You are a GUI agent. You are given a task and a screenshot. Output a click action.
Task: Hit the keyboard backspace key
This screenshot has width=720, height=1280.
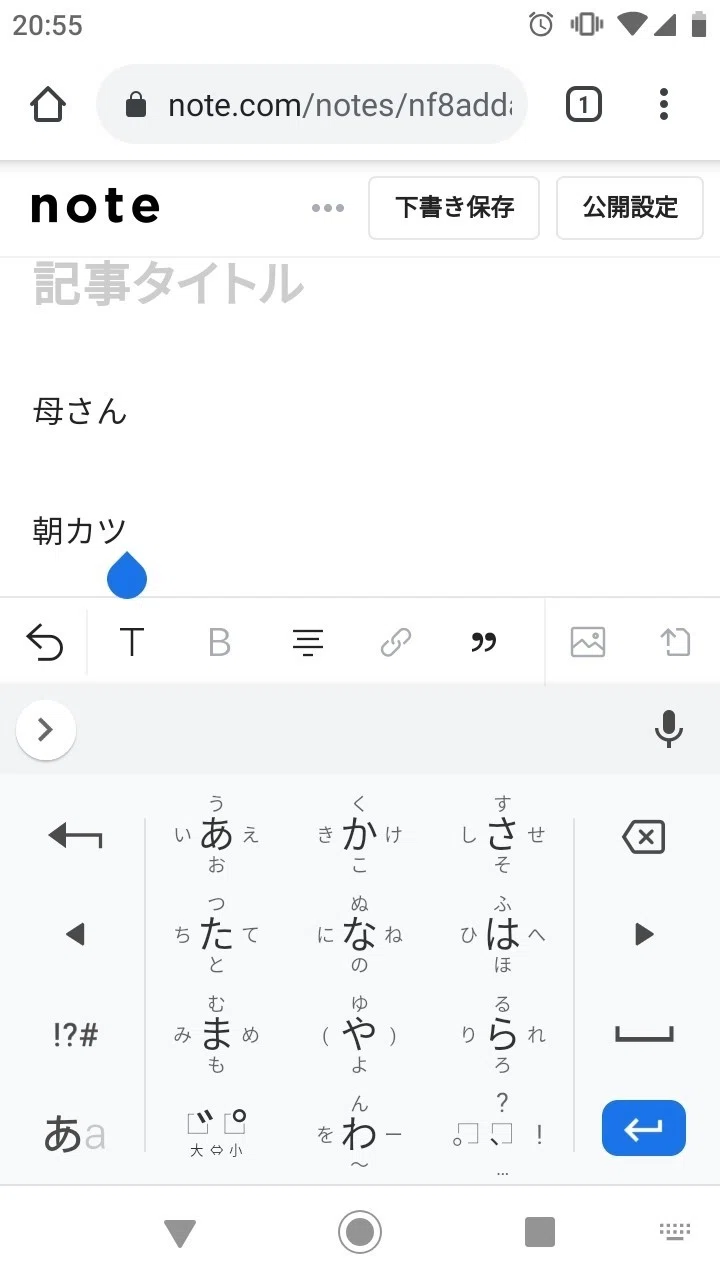(644, 836)
